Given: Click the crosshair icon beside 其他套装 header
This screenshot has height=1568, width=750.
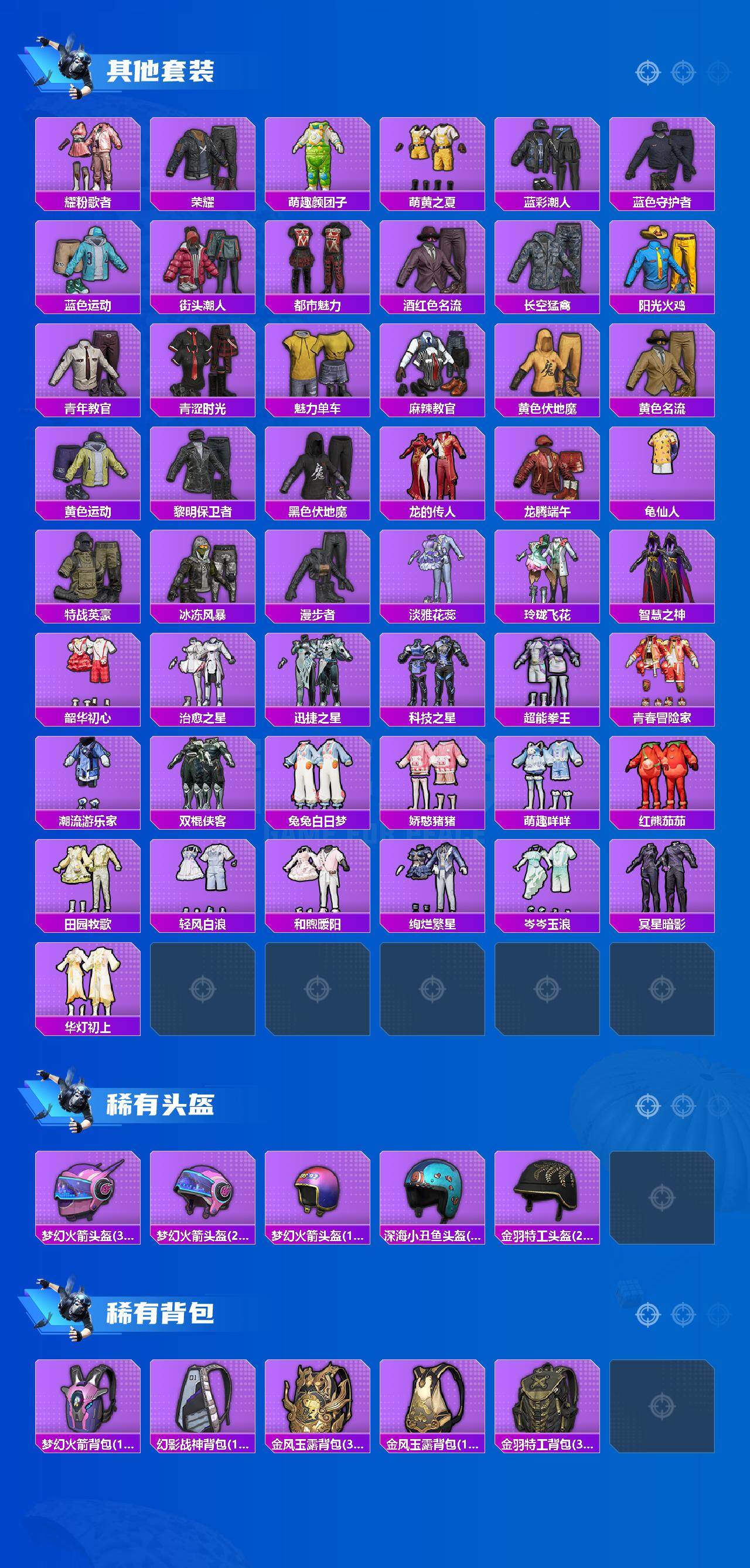Looking at the screenshot, I should (x=647, y=71).
